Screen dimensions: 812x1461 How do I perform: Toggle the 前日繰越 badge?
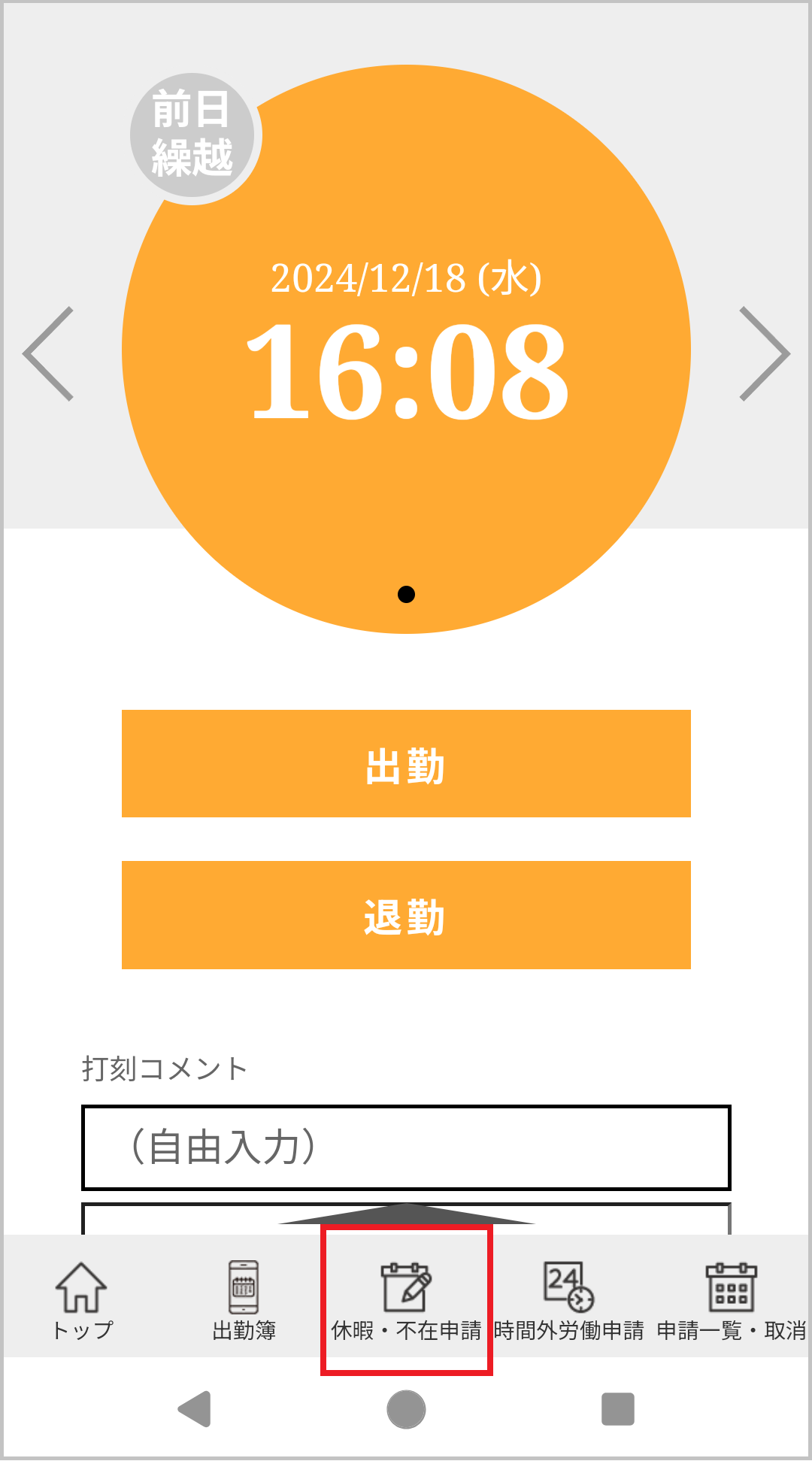[x=194, y=137]
